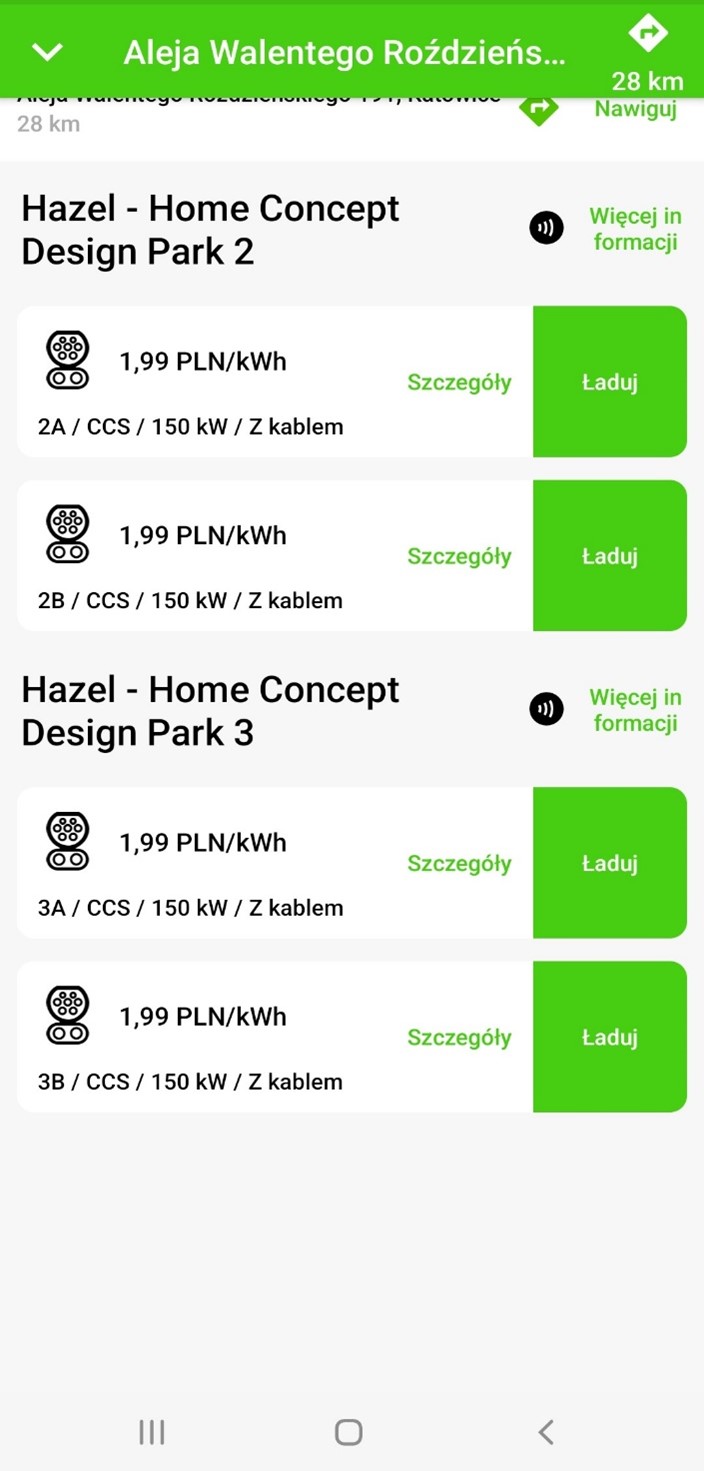Screen dimensions: 704x1471
Task: Start navigation with the Nawiguj link
Action: (635, 109)
